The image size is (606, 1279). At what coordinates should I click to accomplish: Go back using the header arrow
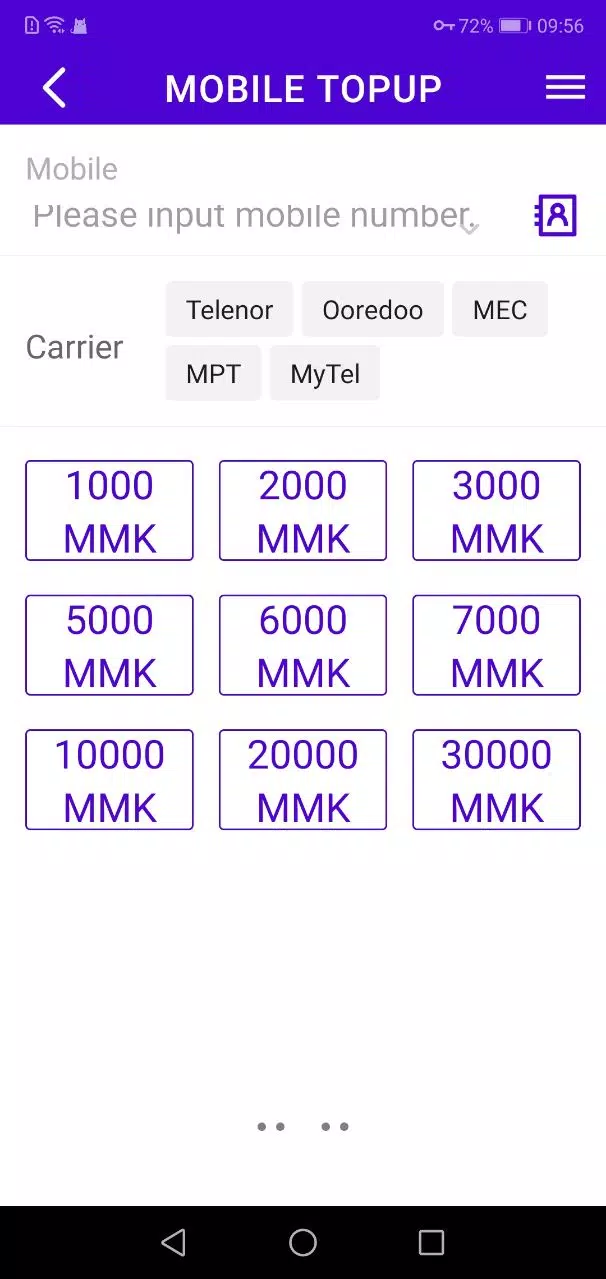click(54, 89)
